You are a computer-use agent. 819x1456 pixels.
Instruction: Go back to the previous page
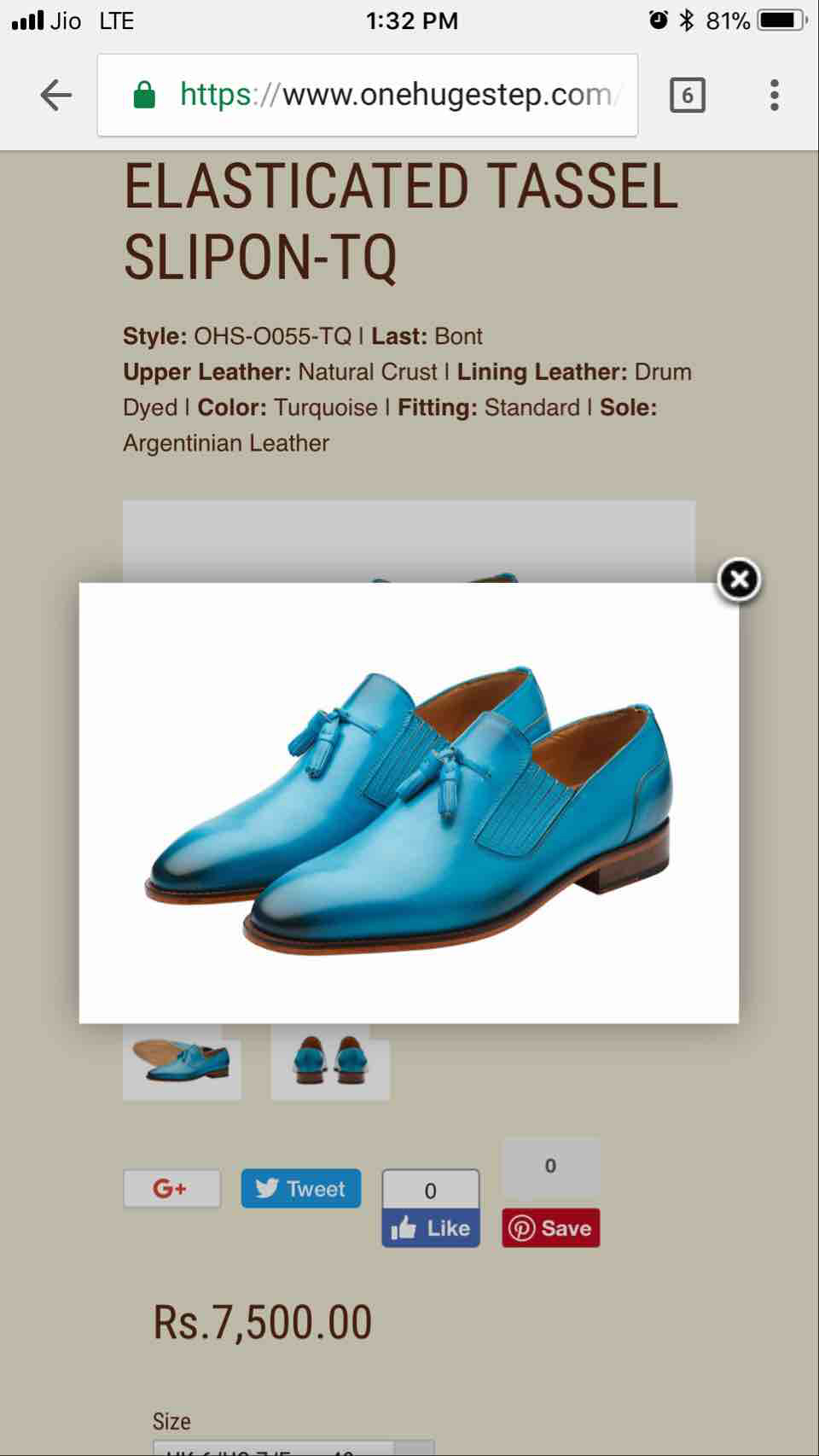pos(55,95)
